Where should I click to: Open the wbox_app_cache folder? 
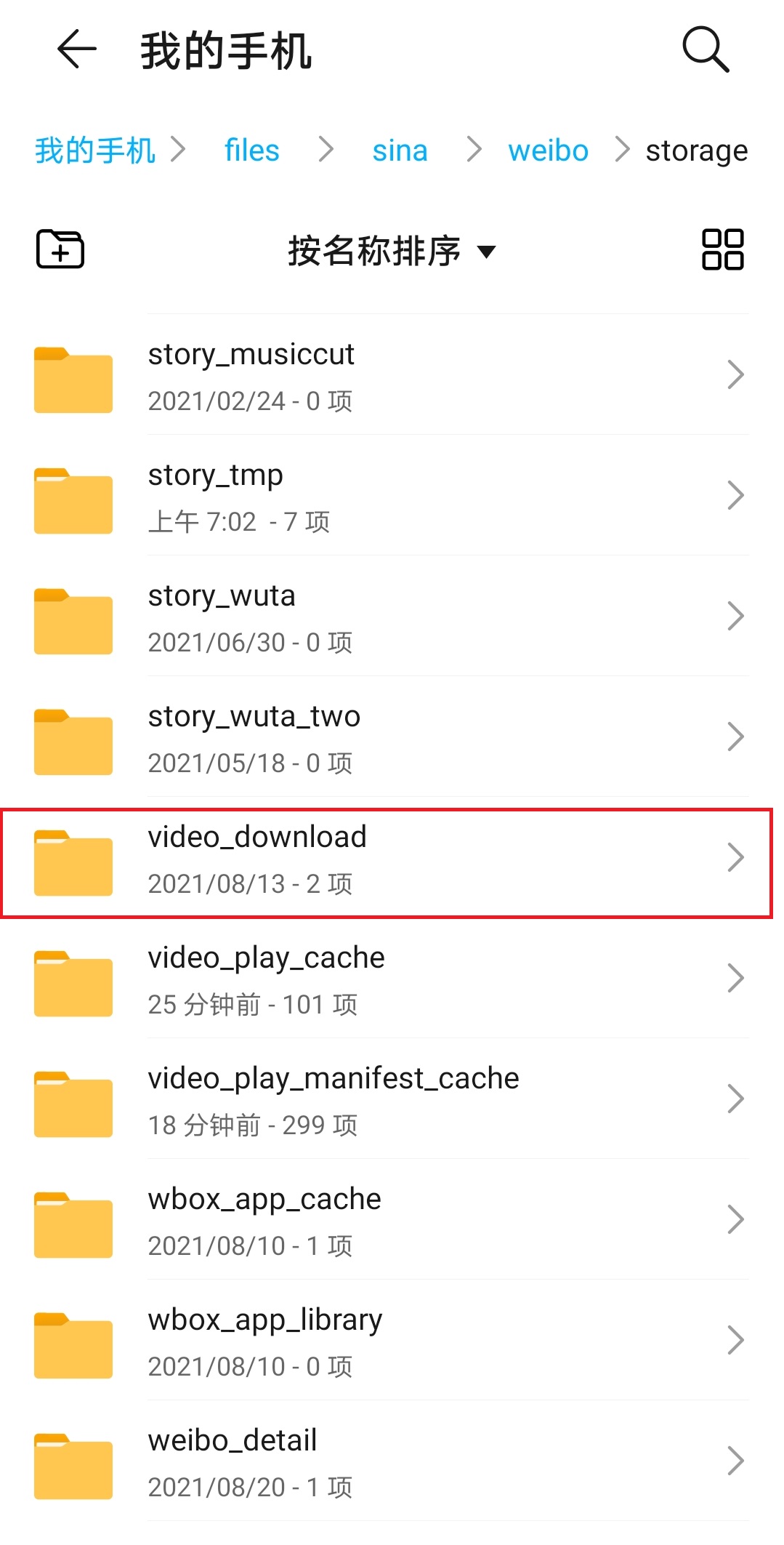pos(392,1221)
